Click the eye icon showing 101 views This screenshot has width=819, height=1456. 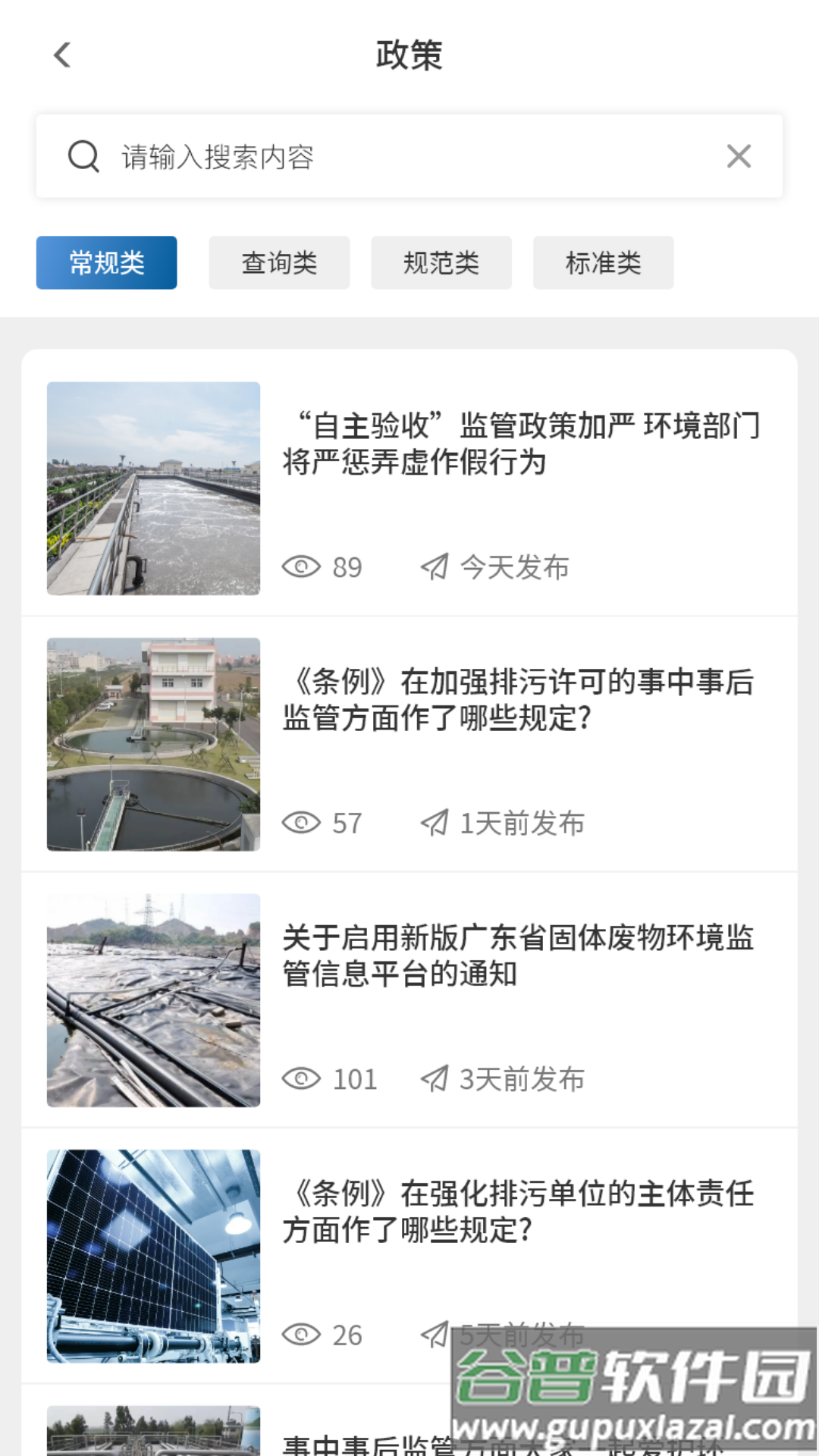pyautogui.click(x=303, y=1078)
